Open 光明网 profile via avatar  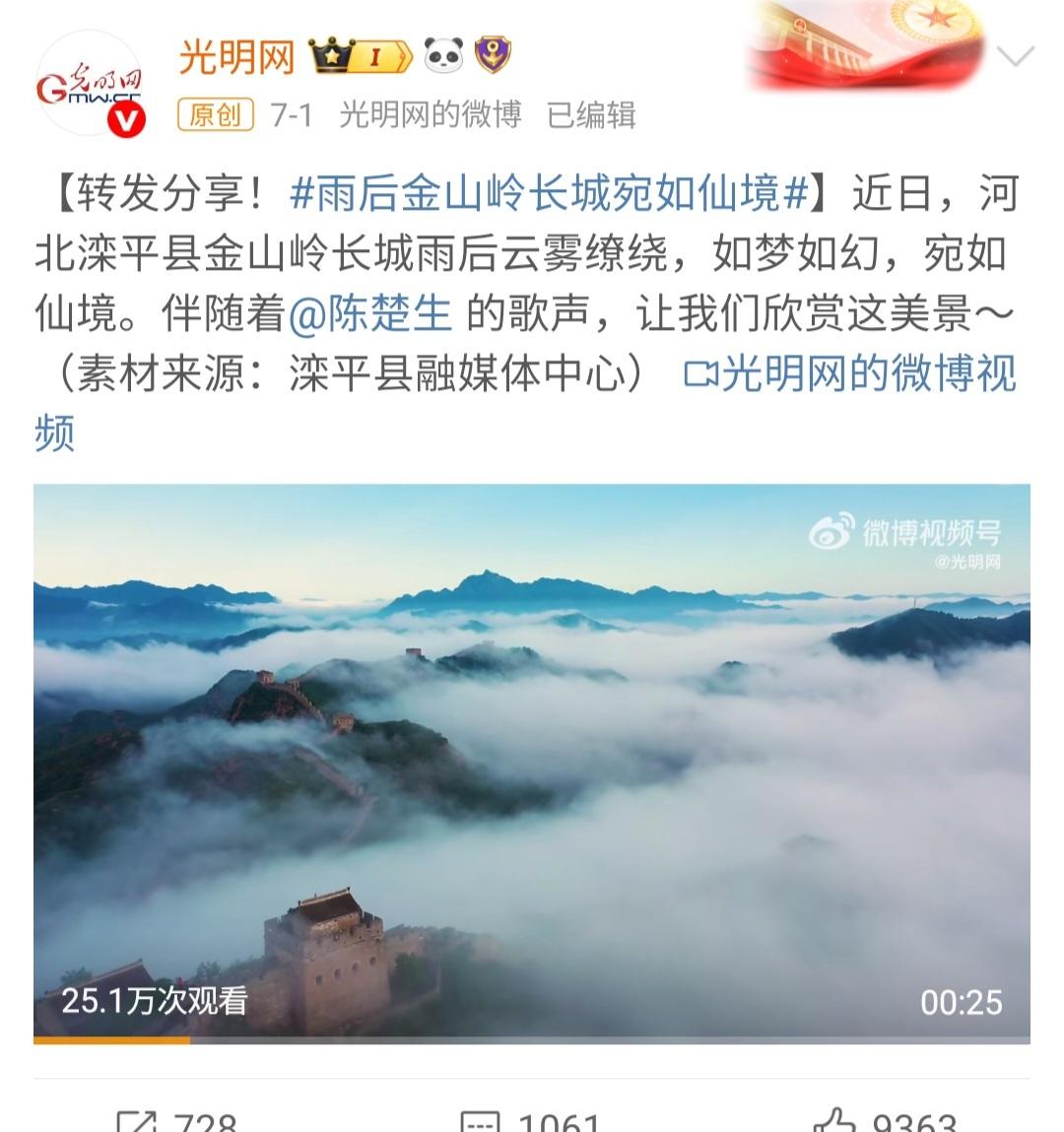90,86
